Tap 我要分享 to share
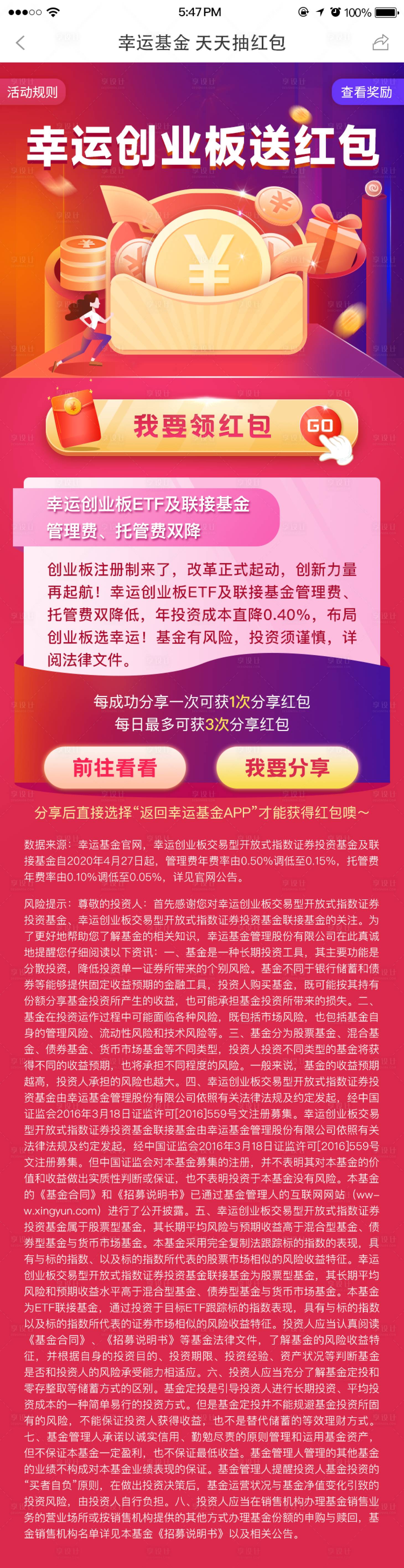The image size is (404, 1568). tap(287, 768)
